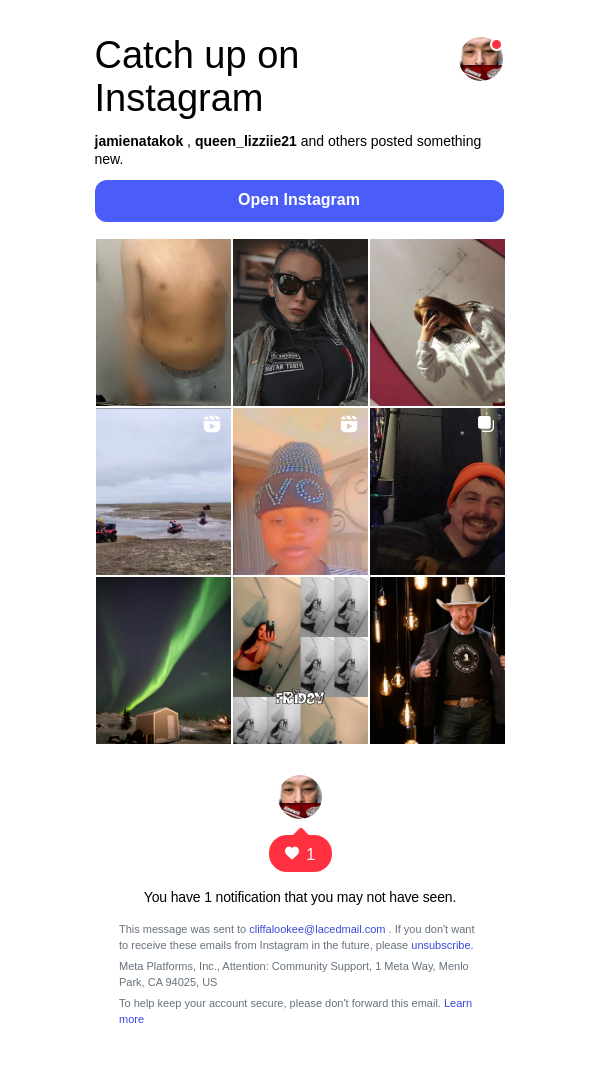Open the white hoodie photo

pyautogui.click(x=437, y=322)
